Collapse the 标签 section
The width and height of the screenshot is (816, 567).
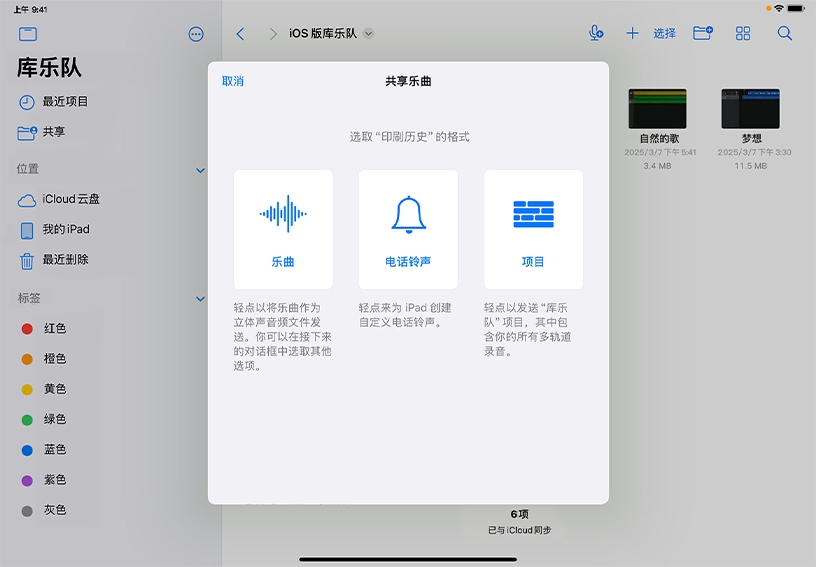[x=200, y=298]
